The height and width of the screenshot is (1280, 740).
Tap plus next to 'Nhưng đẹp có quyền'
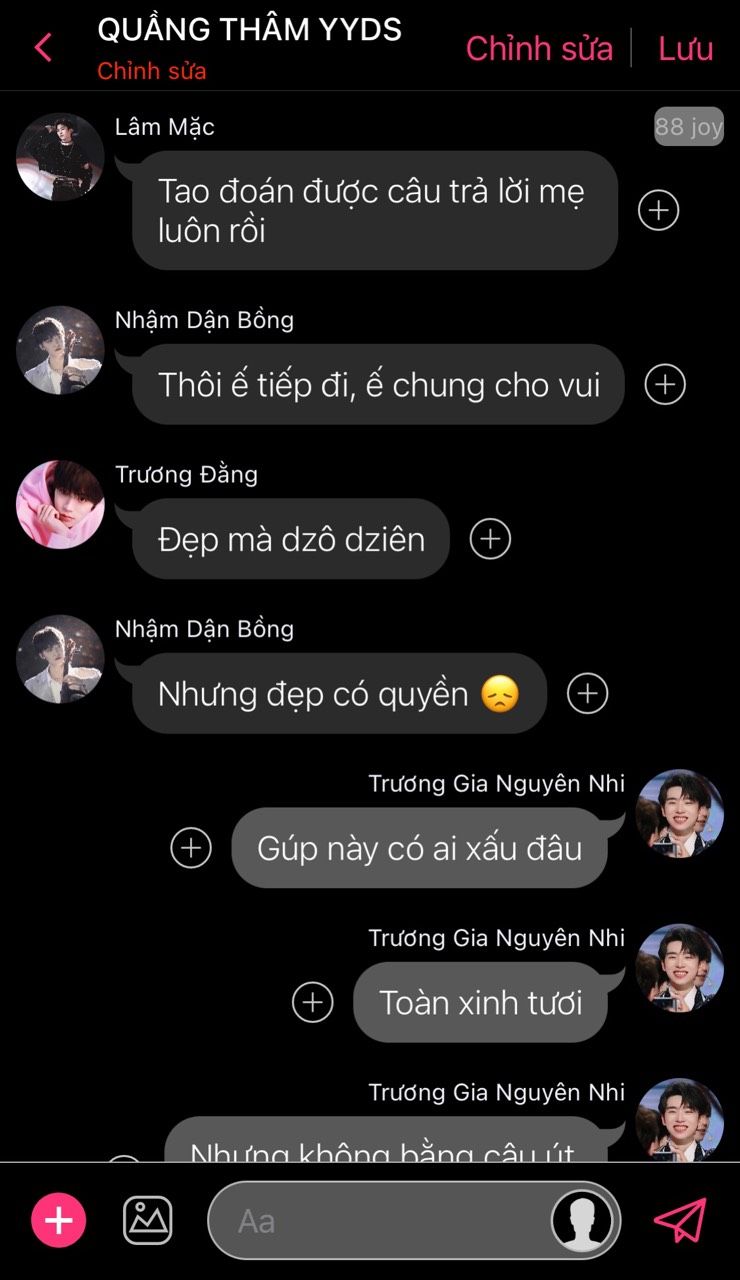(x=587, y=693)
